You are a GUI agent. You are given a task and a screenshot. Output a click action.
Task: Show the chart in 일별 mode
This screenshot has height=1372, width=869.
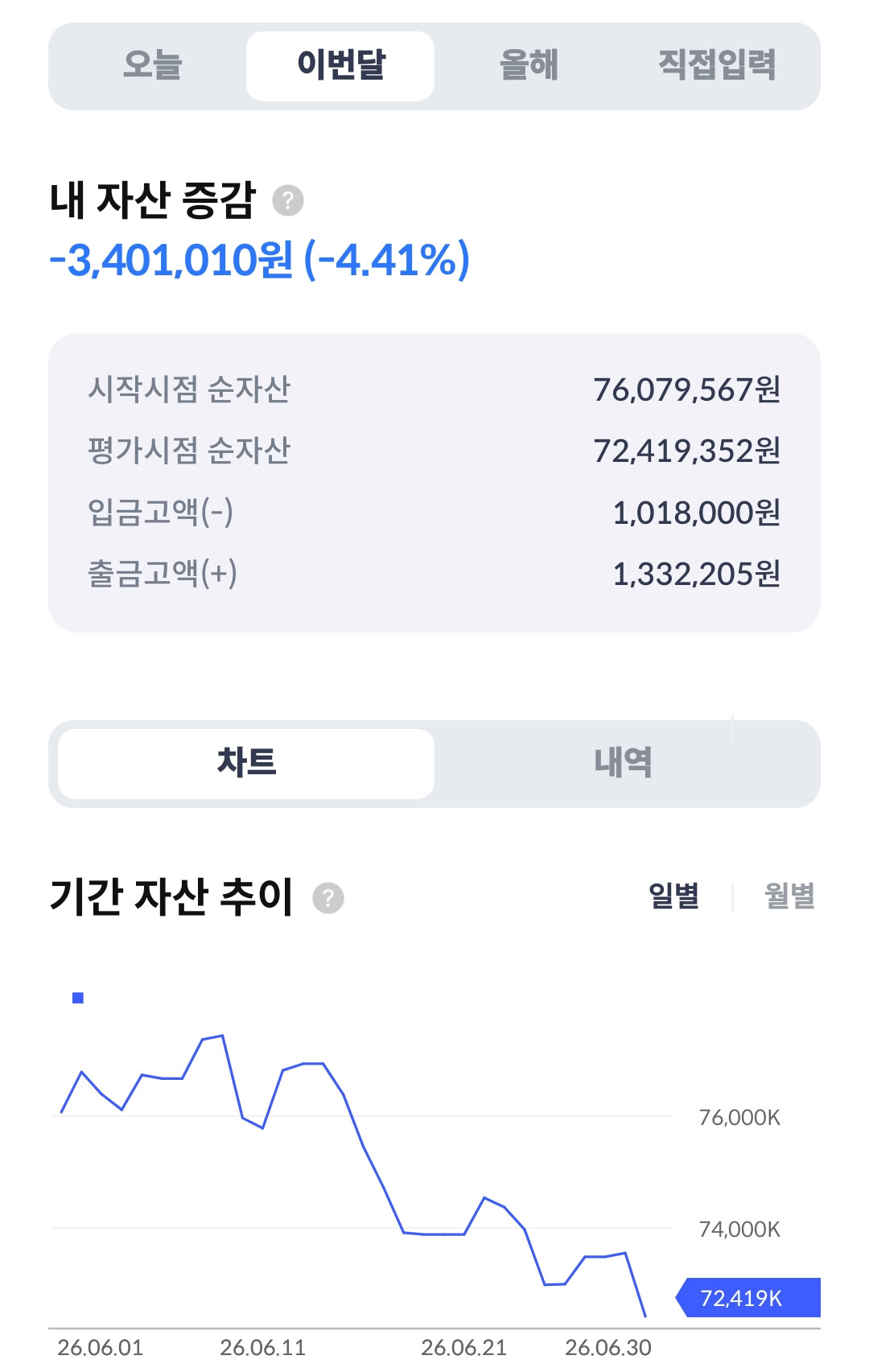(674, 896)
